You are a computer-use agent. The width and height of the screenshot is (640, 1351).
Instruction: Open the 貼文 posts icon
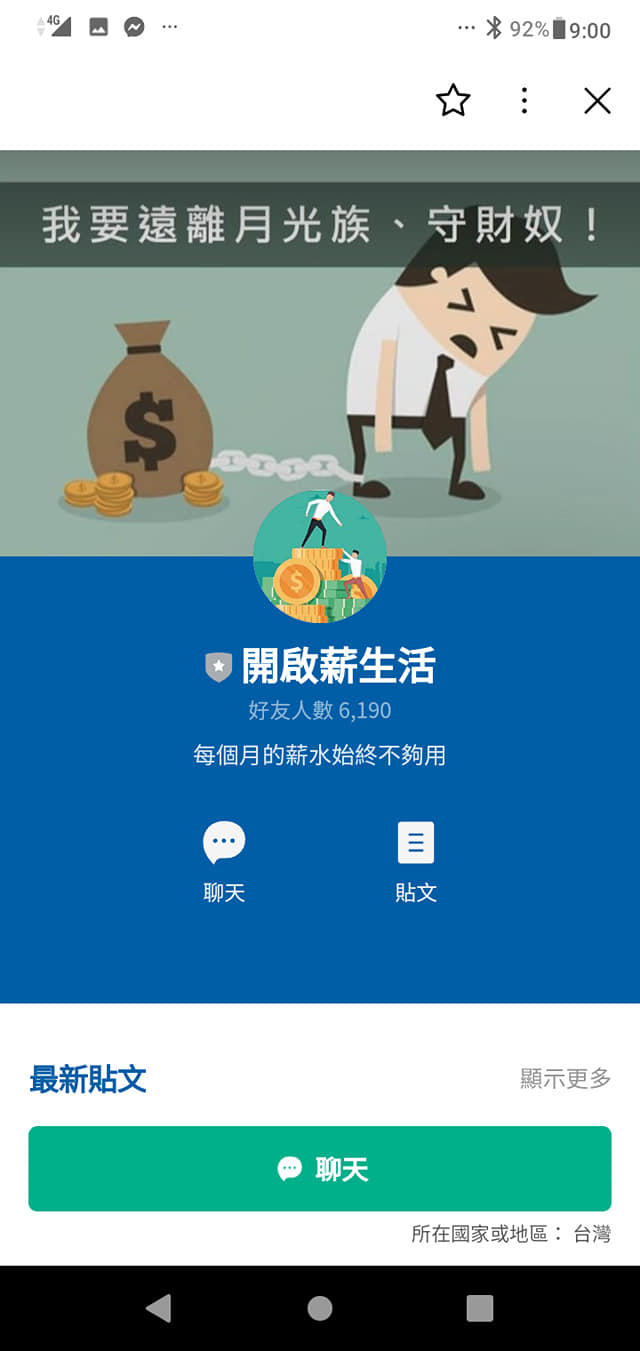[x=416, y=843]
